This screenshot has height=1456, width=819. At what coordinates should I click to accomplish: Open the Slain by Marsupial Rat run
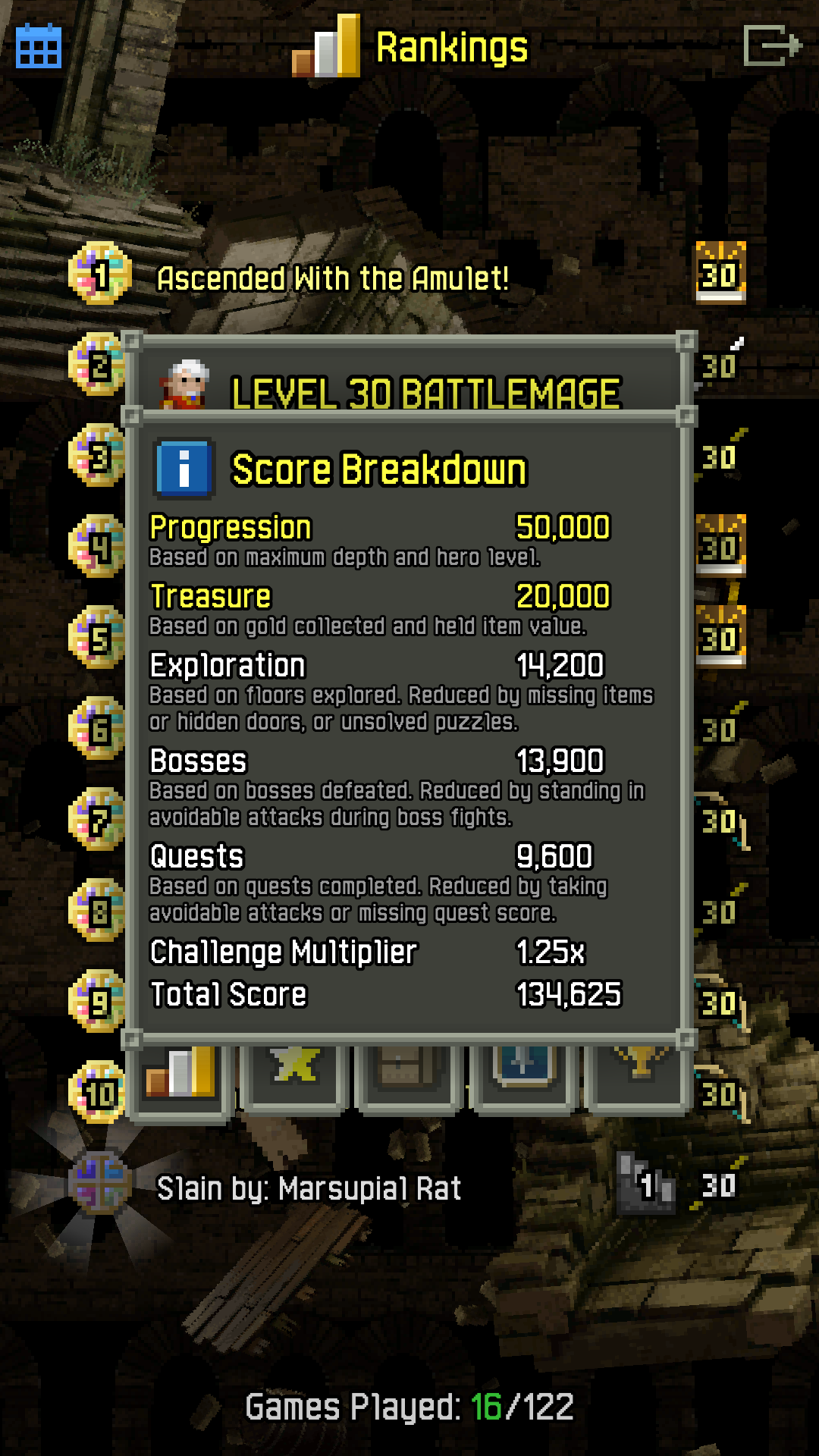[308, 1188]
